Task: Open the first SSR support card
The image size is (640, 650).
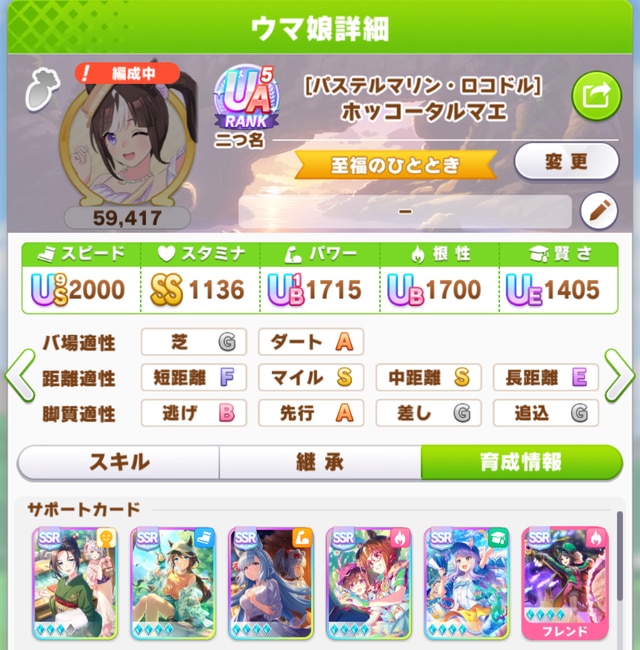Action: (75, 583)
